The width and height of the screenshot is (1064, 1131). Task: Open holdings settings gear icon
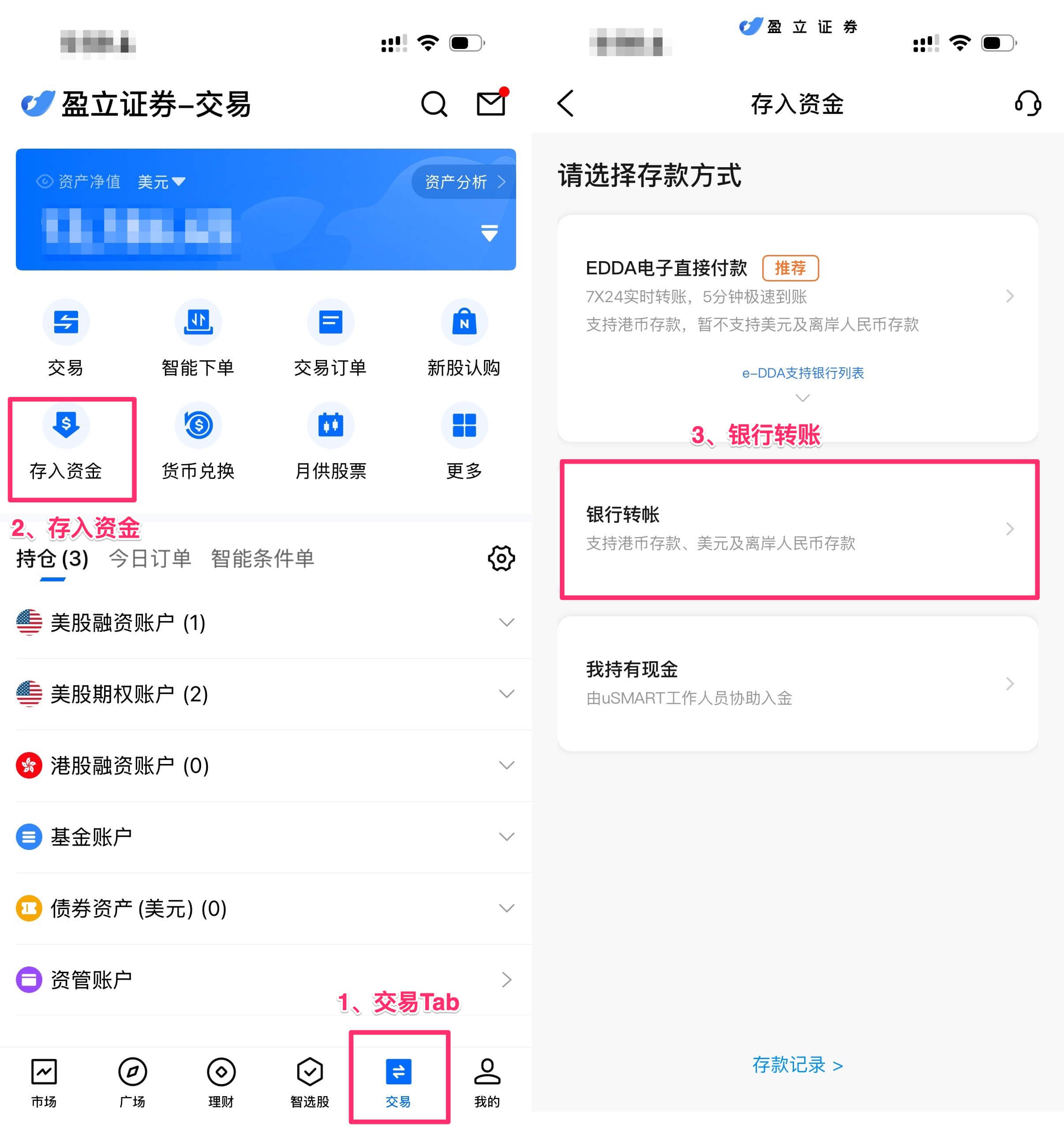[501, 559]
